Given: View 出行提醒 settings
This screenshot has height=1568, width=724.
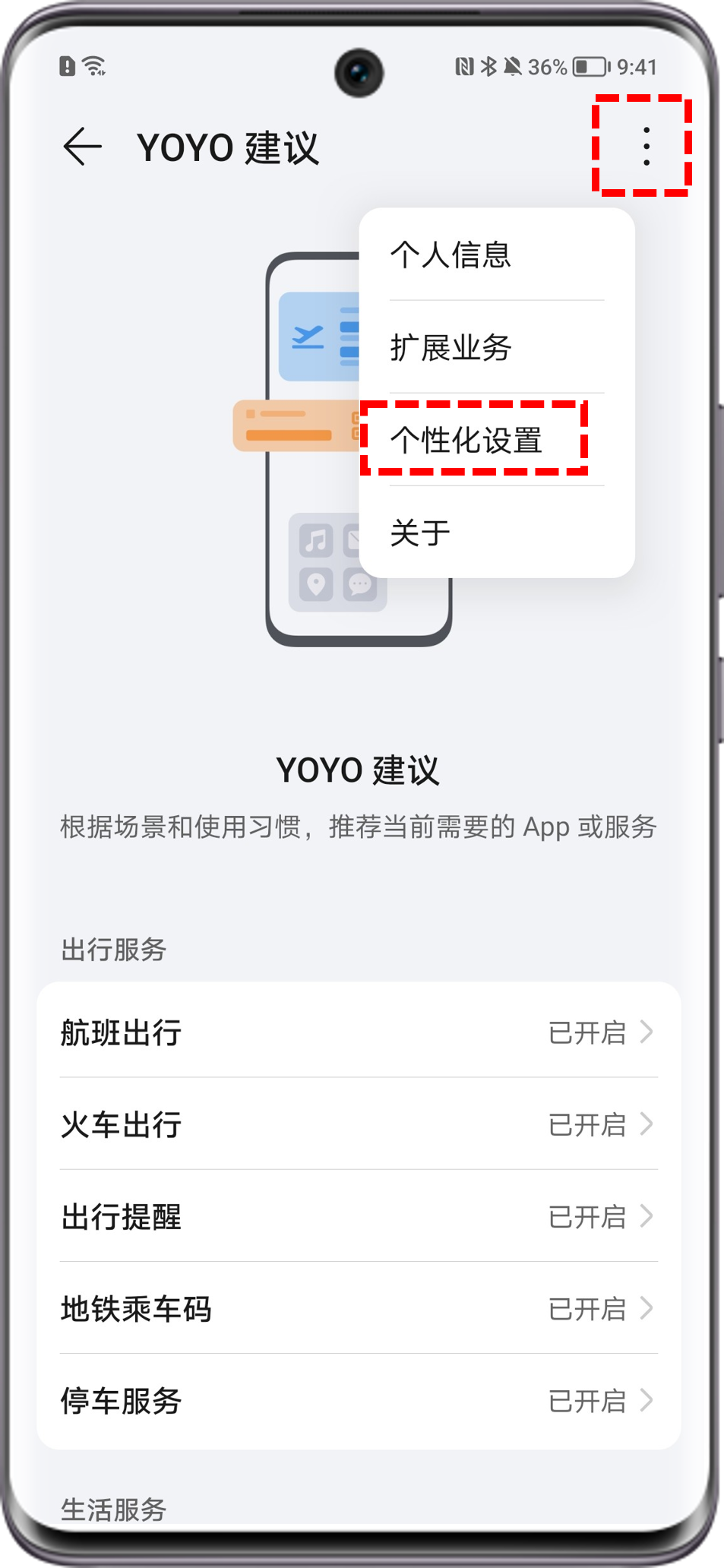Looking at the screenshot, I should pos(358,1216).
